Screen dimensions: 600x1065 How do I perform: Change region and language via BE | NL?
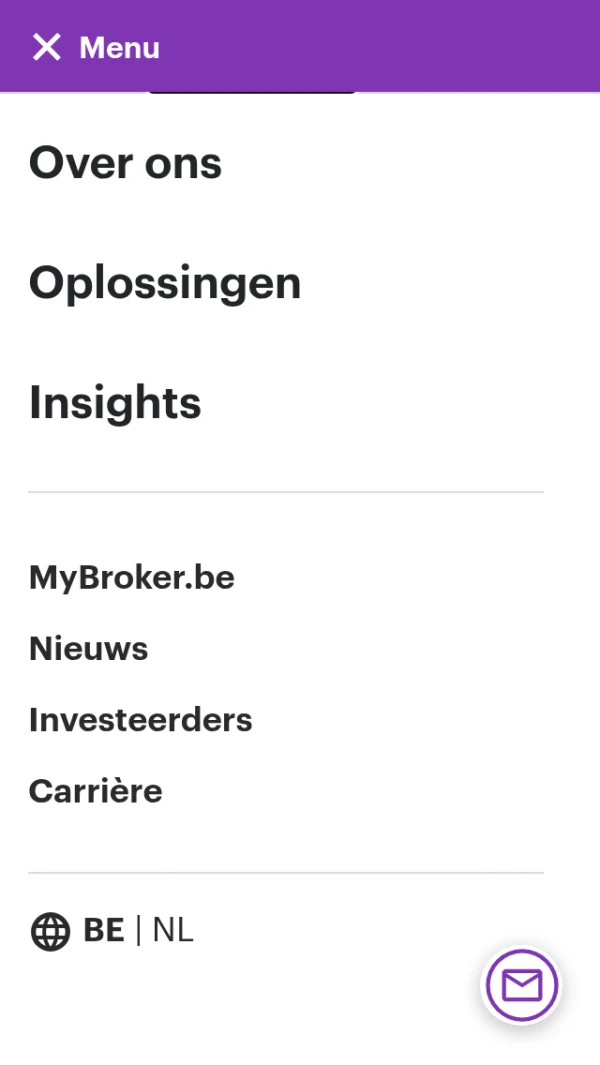[112, 931]
